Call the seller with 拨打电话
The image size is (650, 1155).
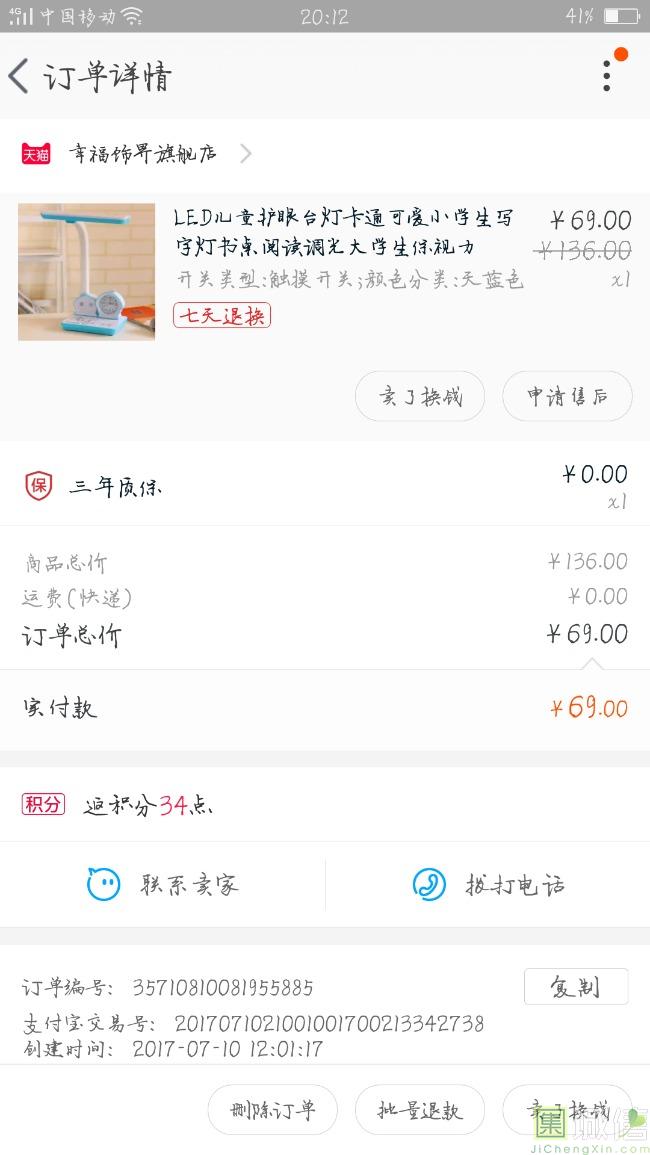488,885
